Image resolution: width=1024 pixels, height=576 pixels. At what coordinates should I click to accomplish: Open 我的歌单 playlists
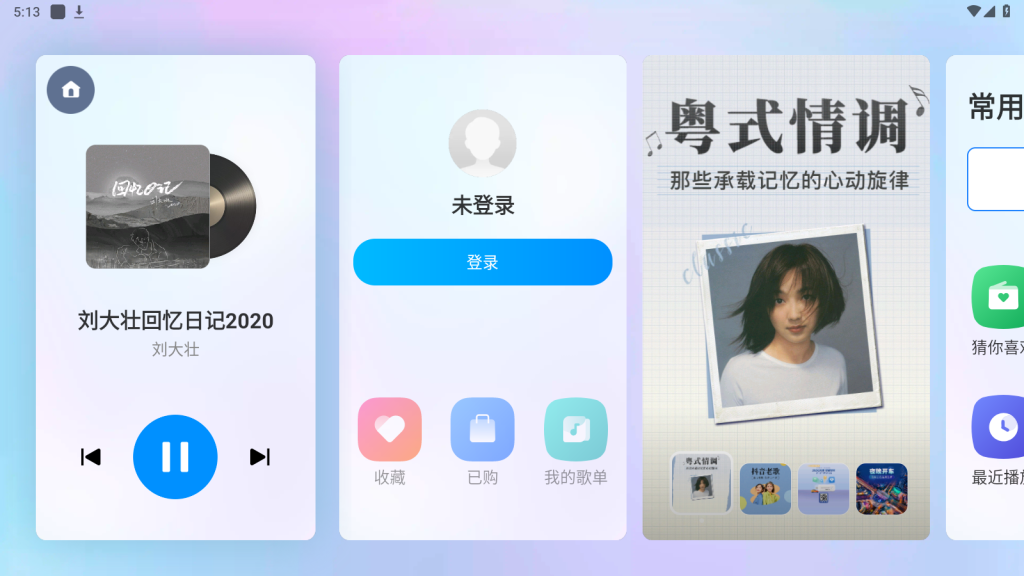click(576, 430)
